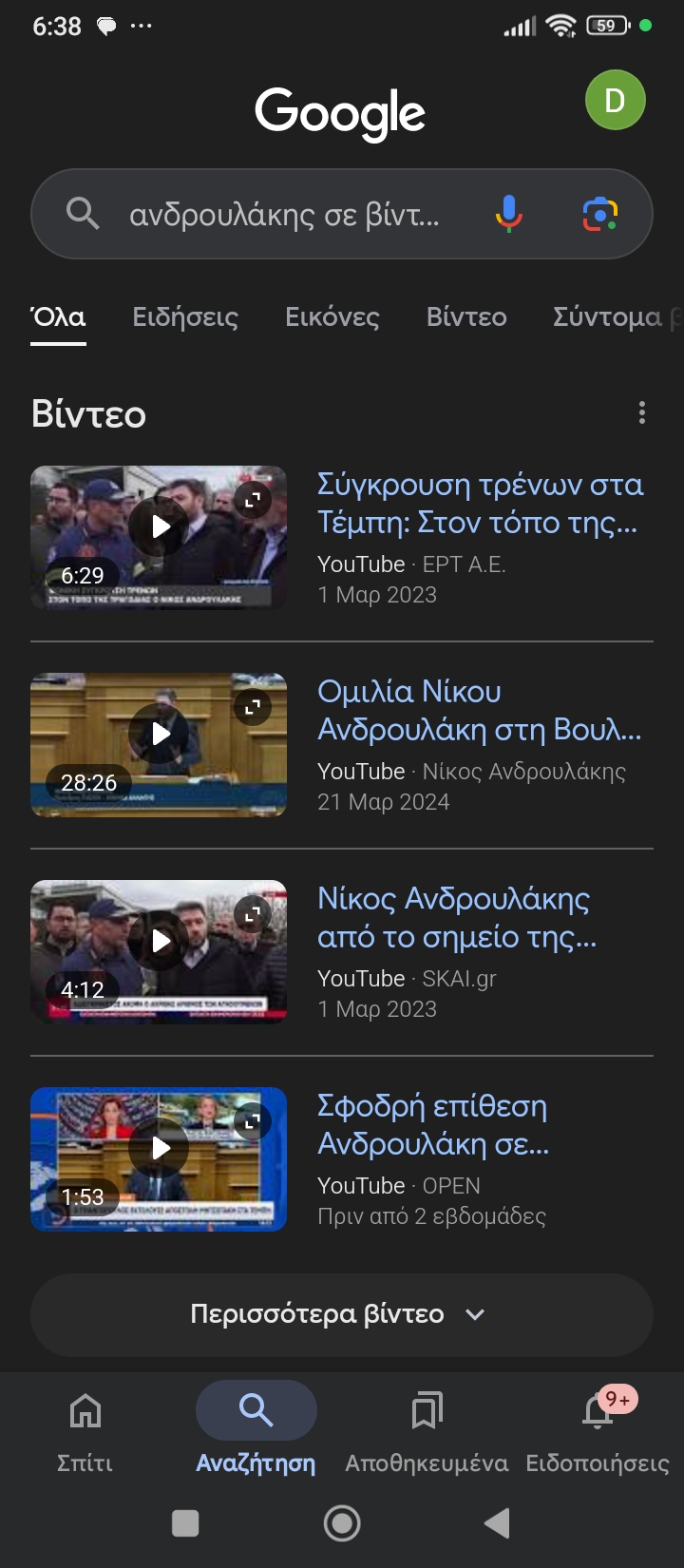
Task: Open the account avatar D
Action: [615, 100]
